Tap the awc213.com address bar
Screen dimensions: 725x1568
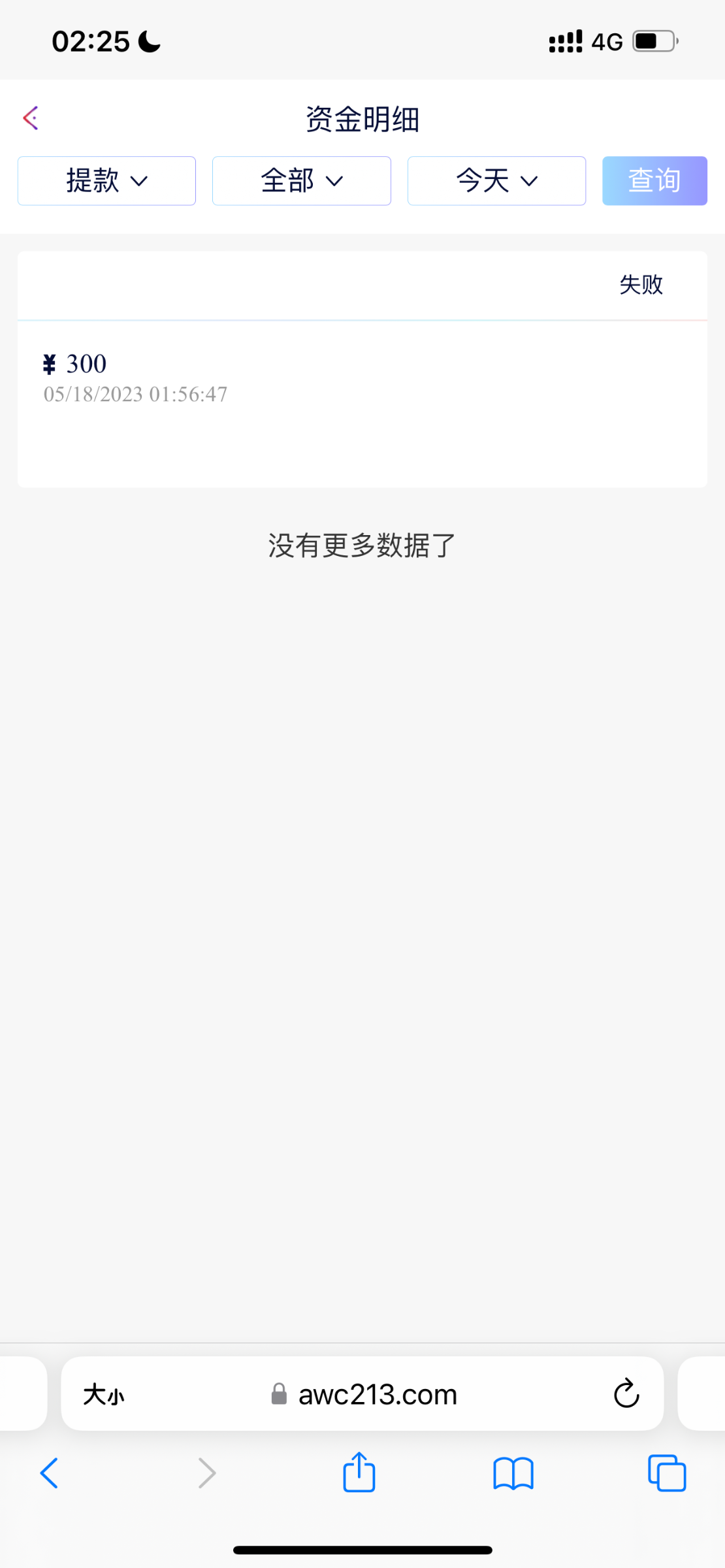[x=378, y=1394]
